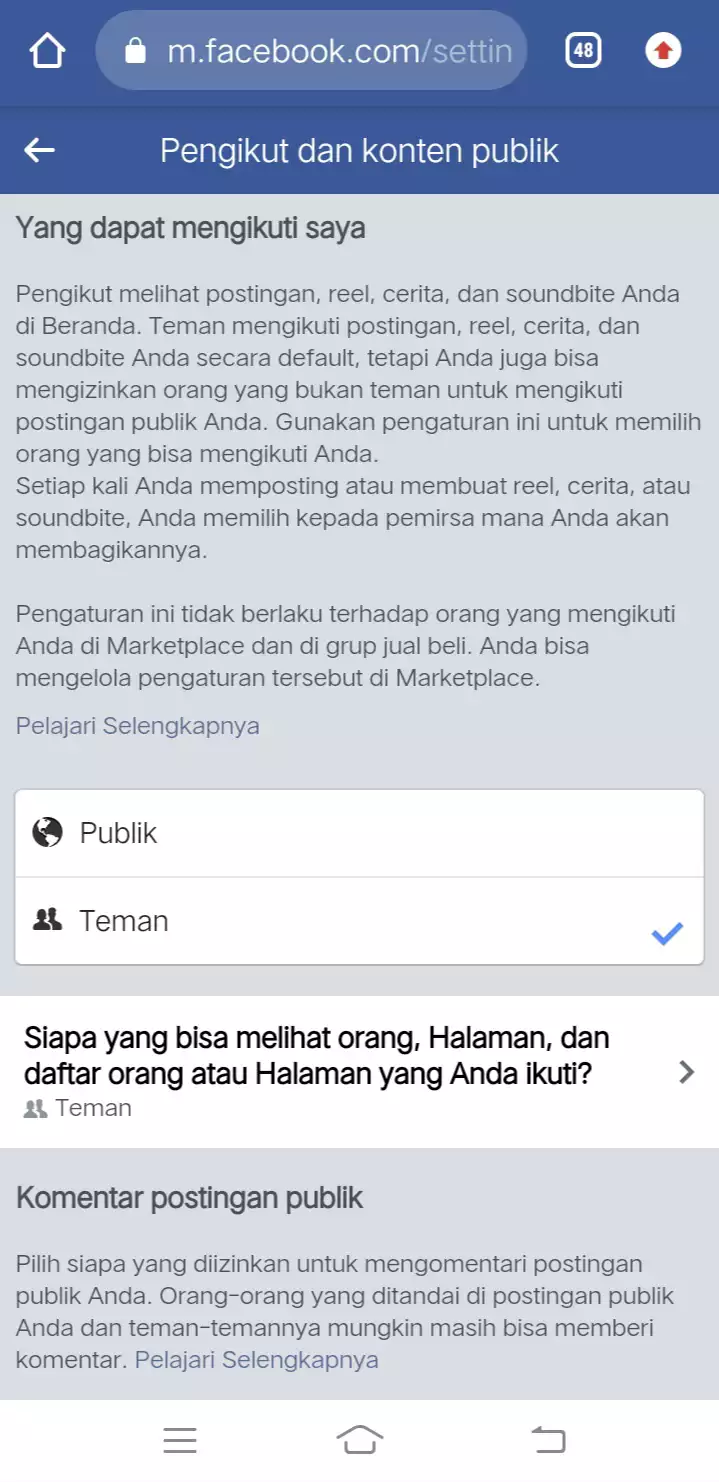
Task: Tap the bottom bar back button
Action: click(548, 1440)
